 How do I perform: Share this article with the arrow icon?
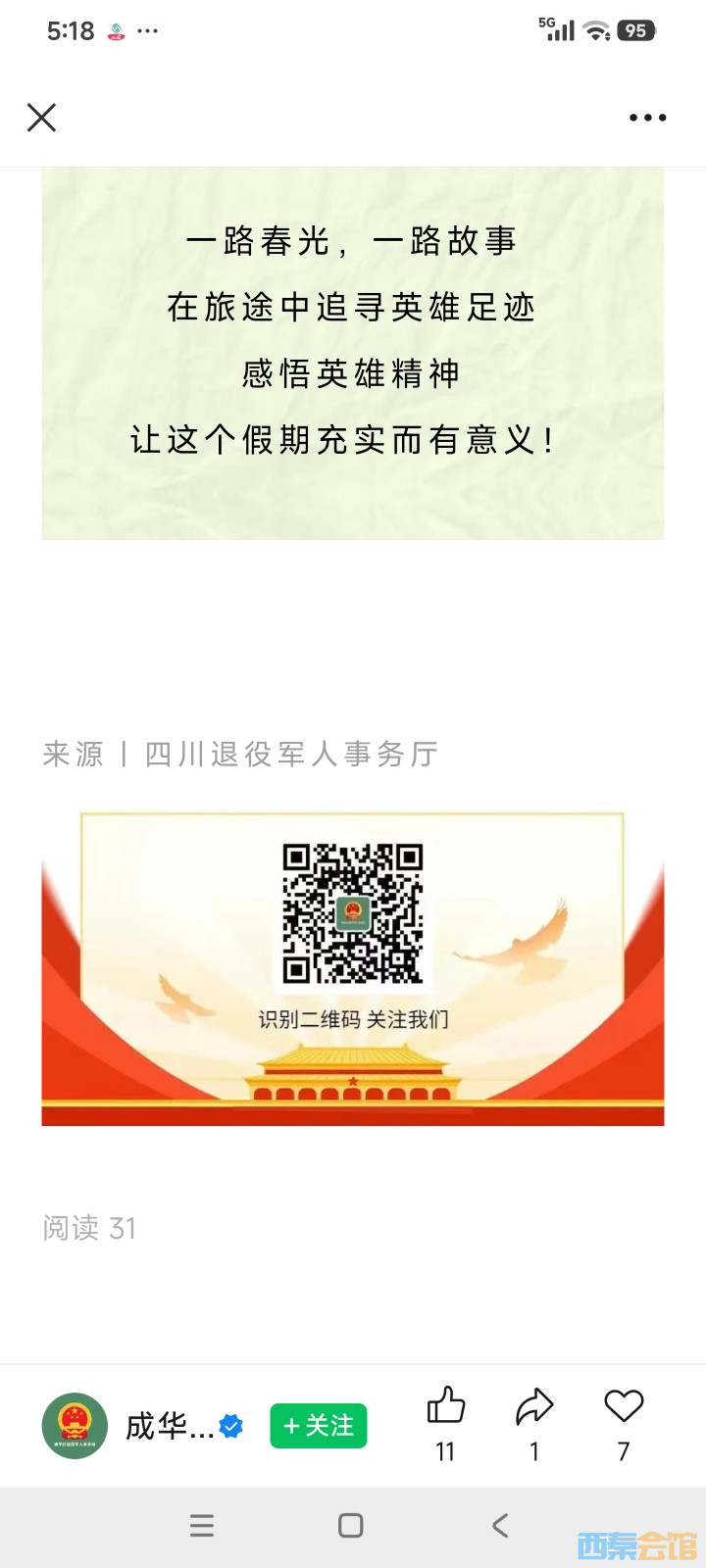point(534,1407)
